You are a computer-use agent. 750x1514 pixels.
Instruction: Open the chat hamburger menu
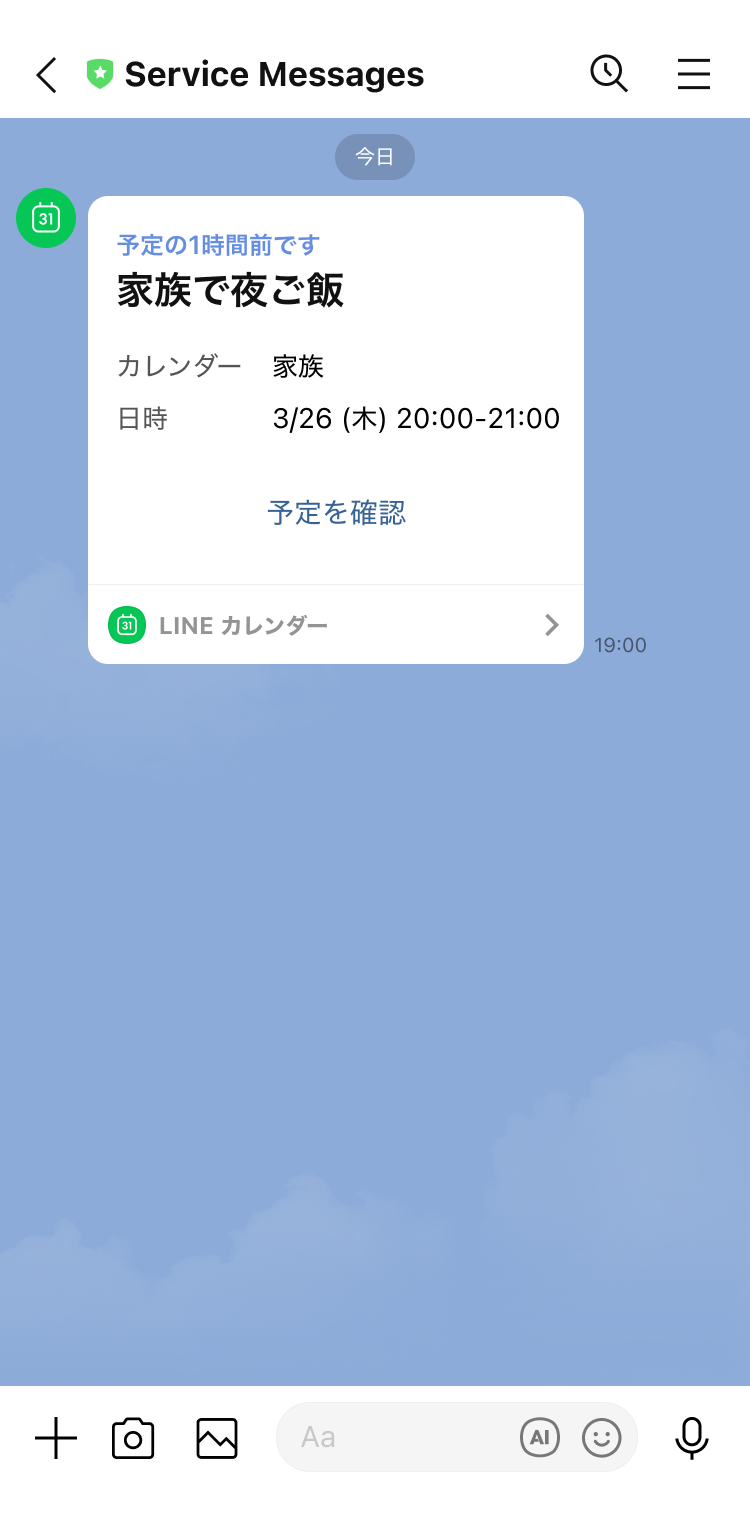694,74
